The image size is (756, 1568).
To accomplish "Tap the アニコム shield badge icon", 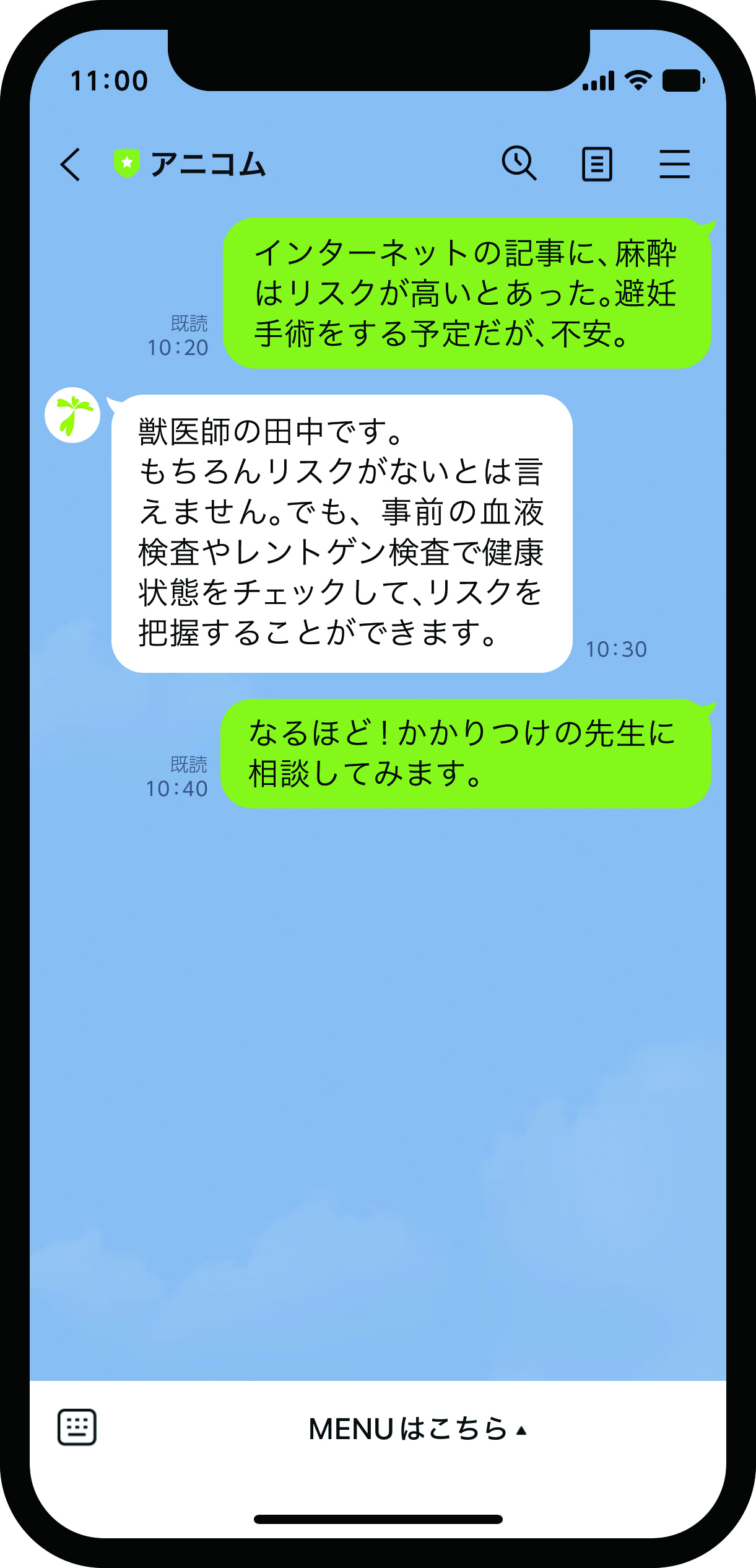I will point(126,164).
